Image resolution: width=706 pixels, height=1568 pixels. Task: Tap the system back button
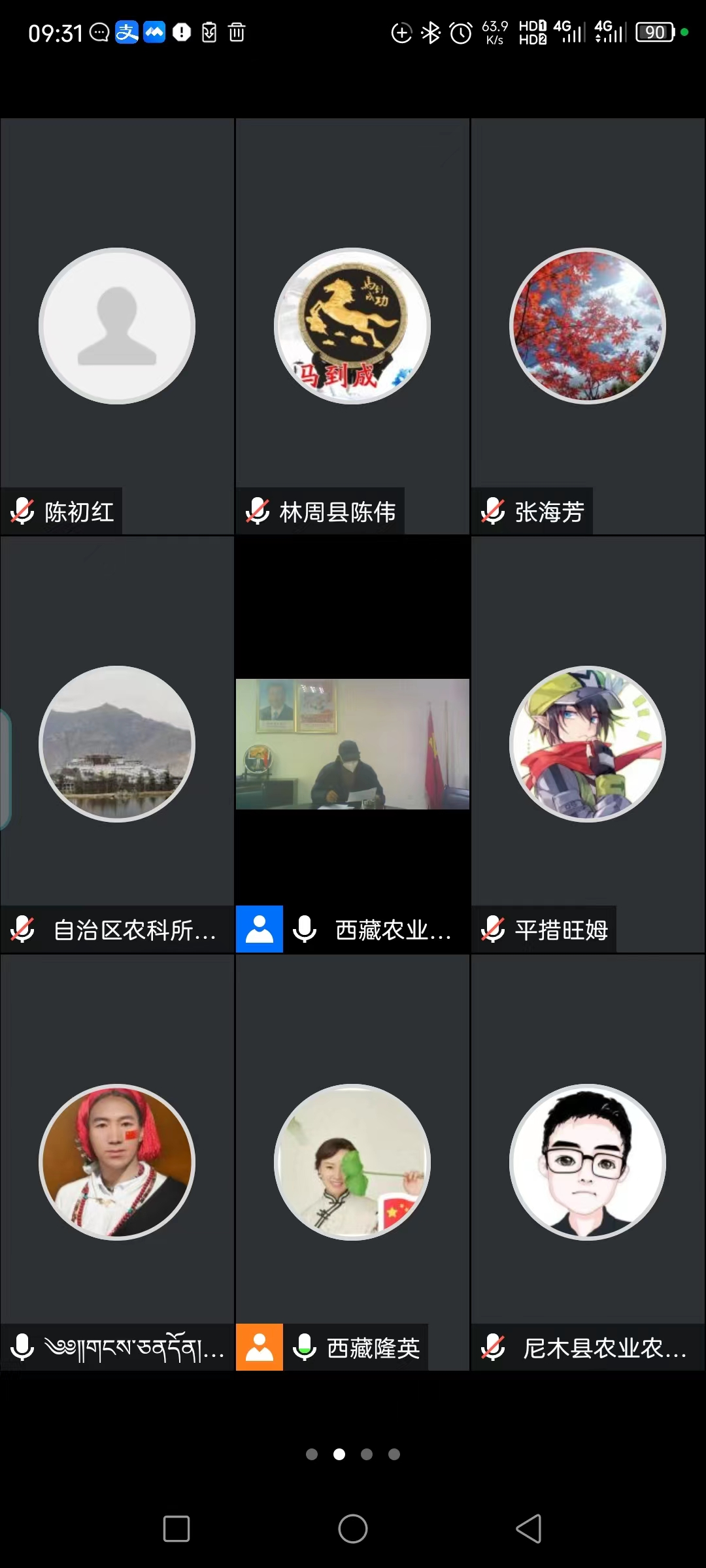pyautogui.click(x=529, y=1529)
